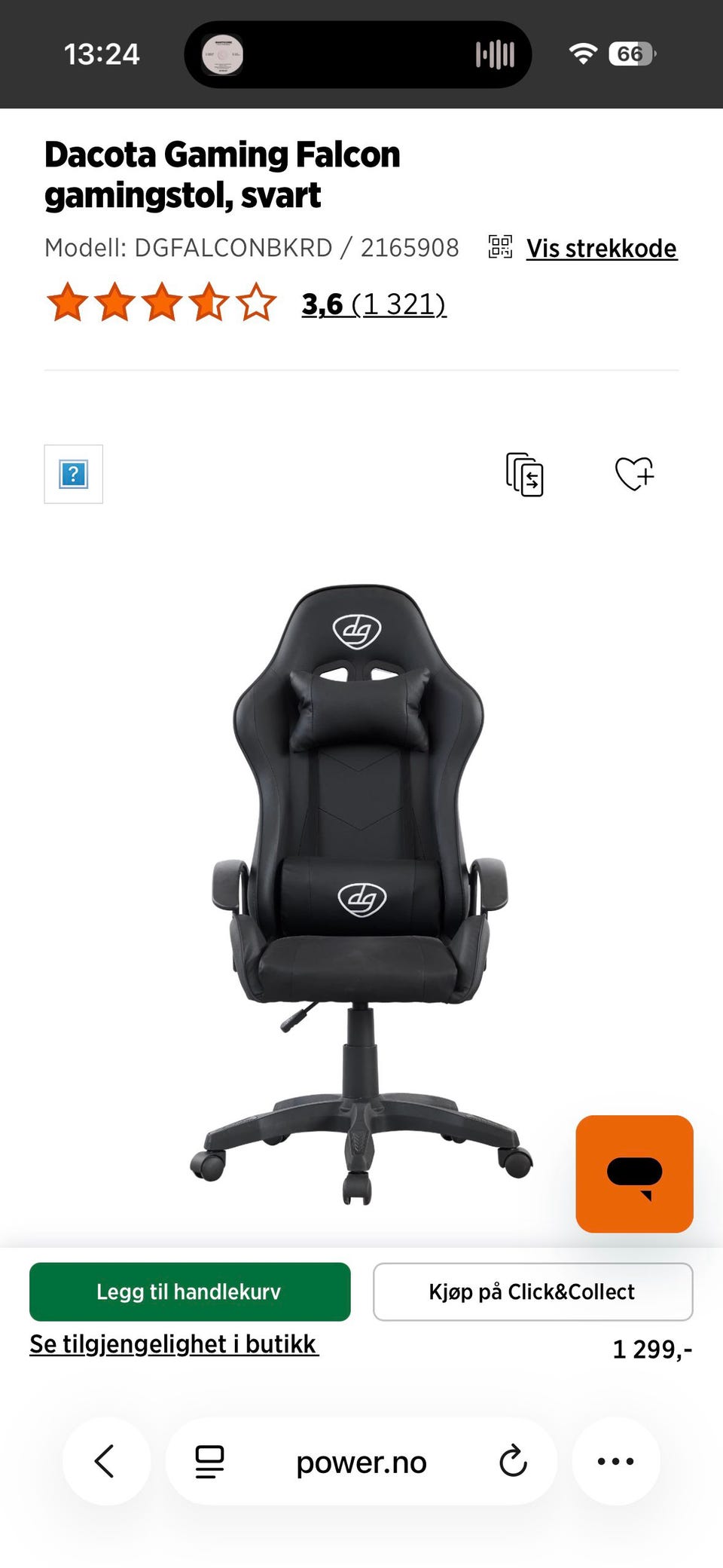The width and height of the screenshot is (723, 1568).
Task: Open the browser three-dot menu
Action: (x=616, y=1461)
